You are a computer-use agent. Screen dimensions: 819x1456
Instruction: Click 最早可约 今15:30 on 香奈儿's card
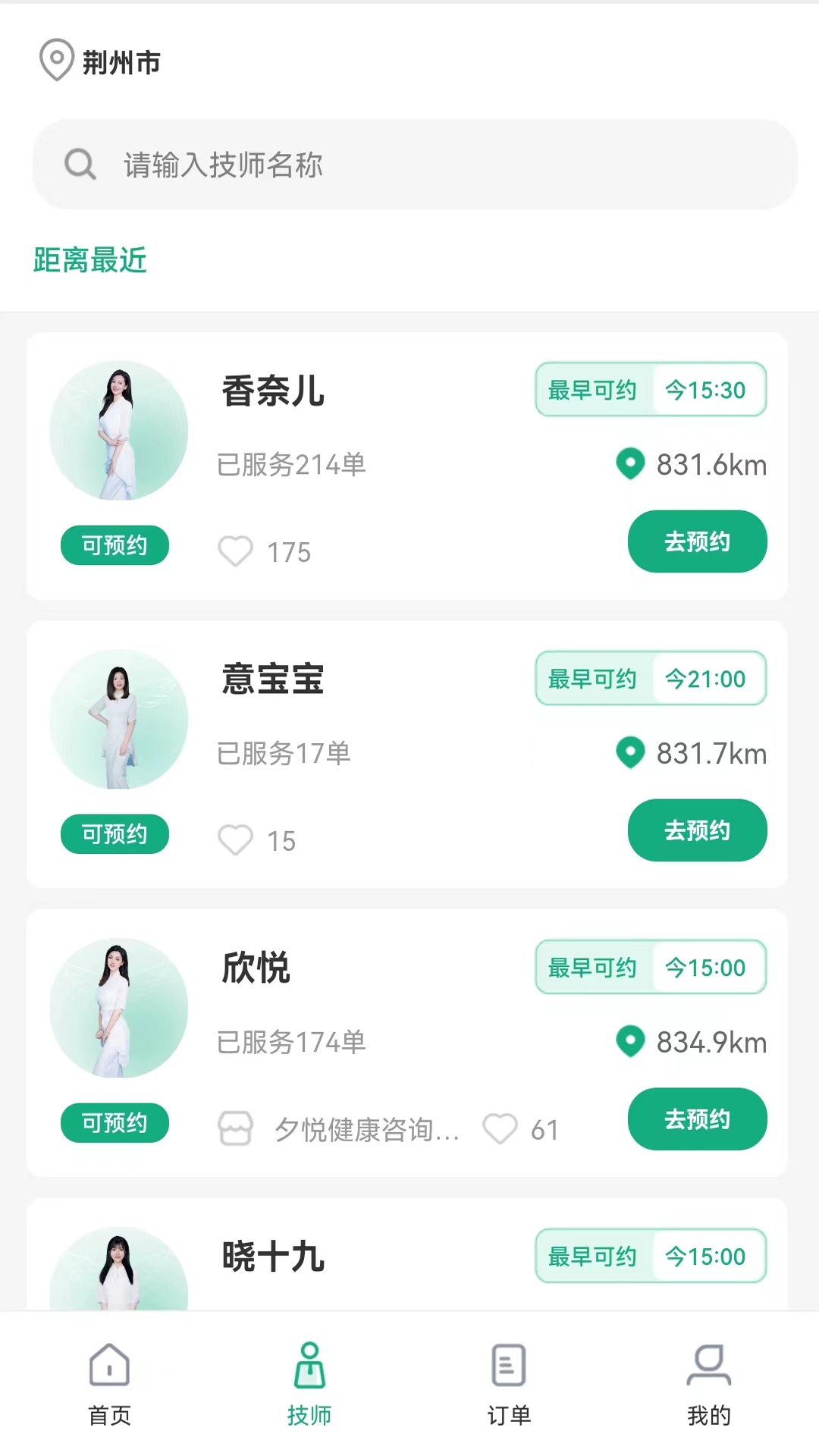pos(651,390)
